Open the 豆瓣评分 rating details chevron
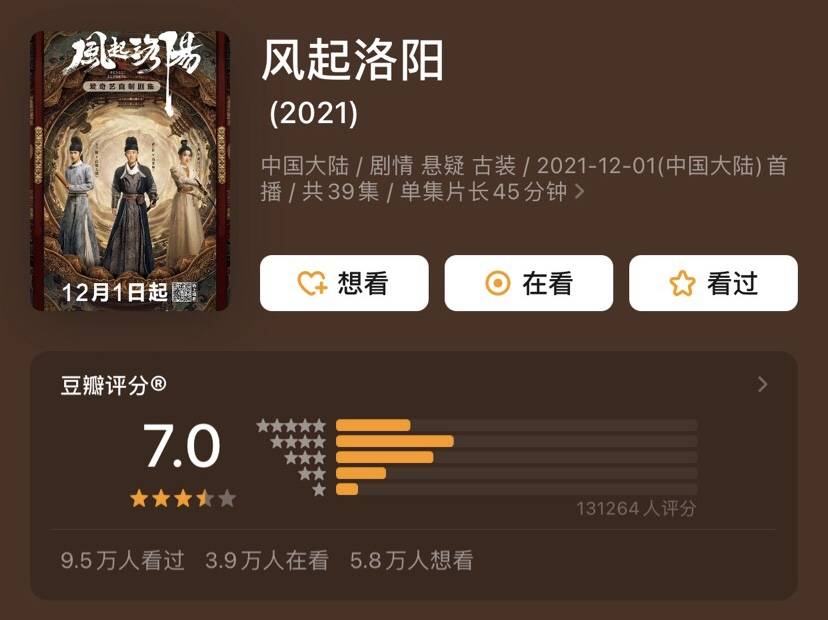The width and height of the screenshot is (828, 620). (x=762, y=385)
